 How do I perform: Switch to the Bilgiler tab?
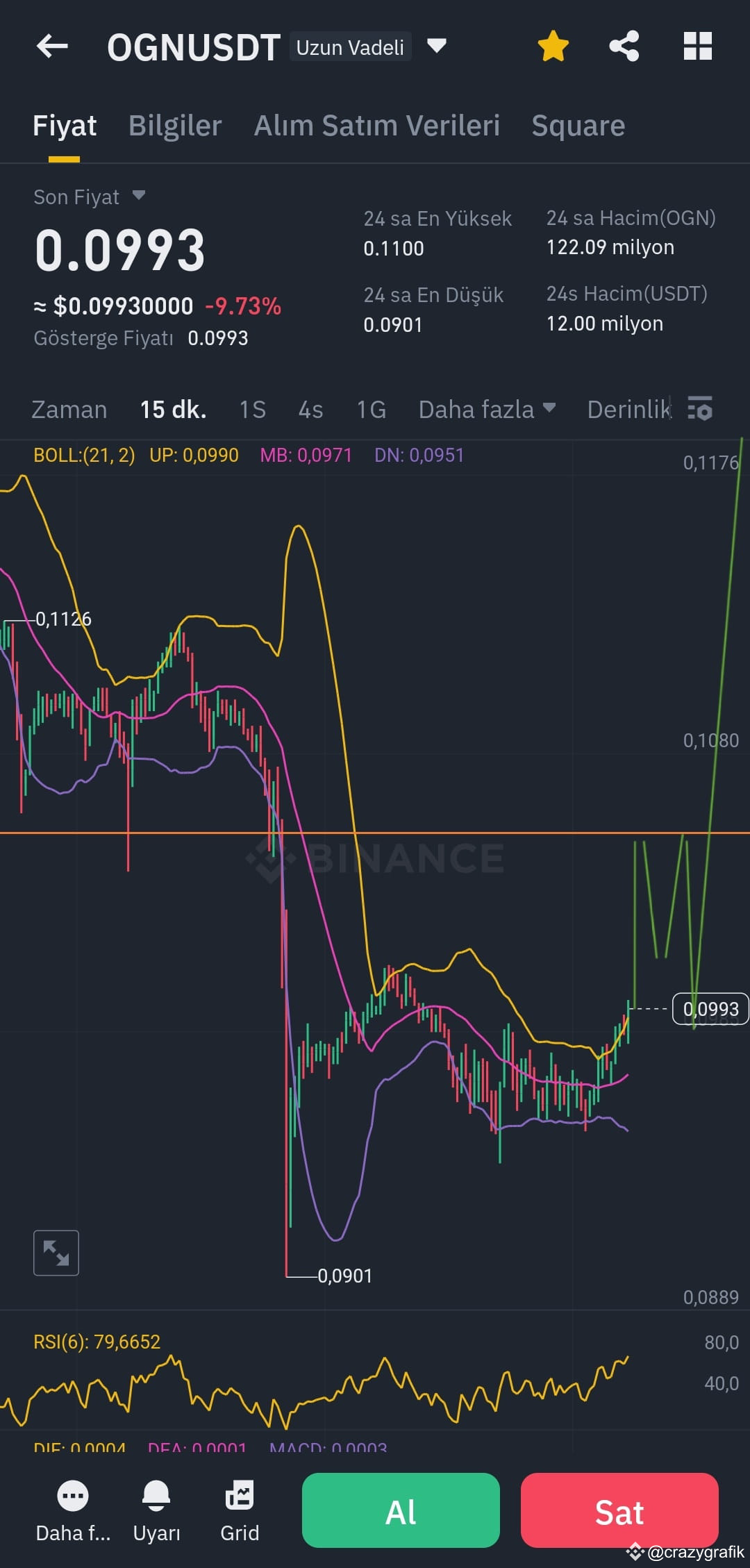click(x=174, y=125)
